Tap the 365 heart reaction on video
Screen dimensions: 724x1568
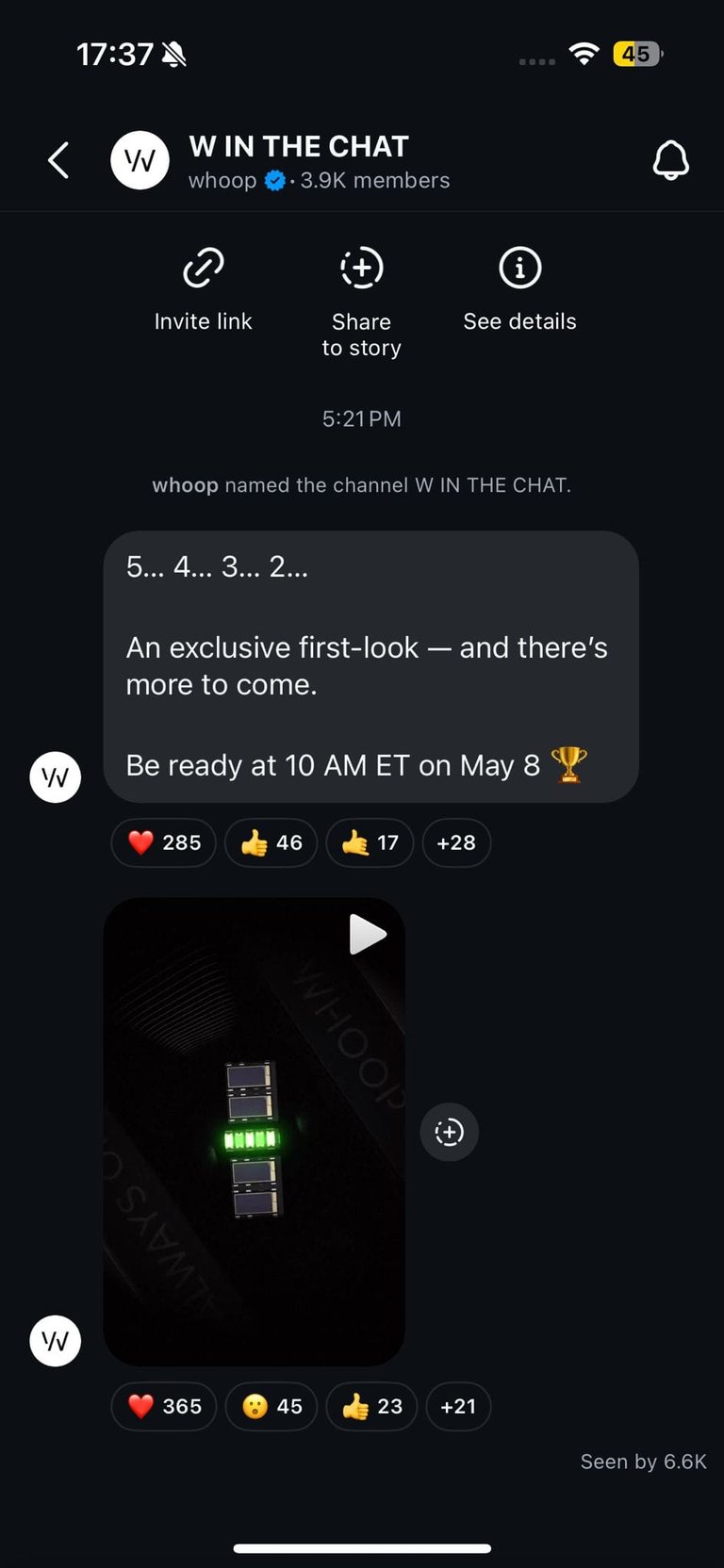pyautogui.click(x=164, y=1406)
